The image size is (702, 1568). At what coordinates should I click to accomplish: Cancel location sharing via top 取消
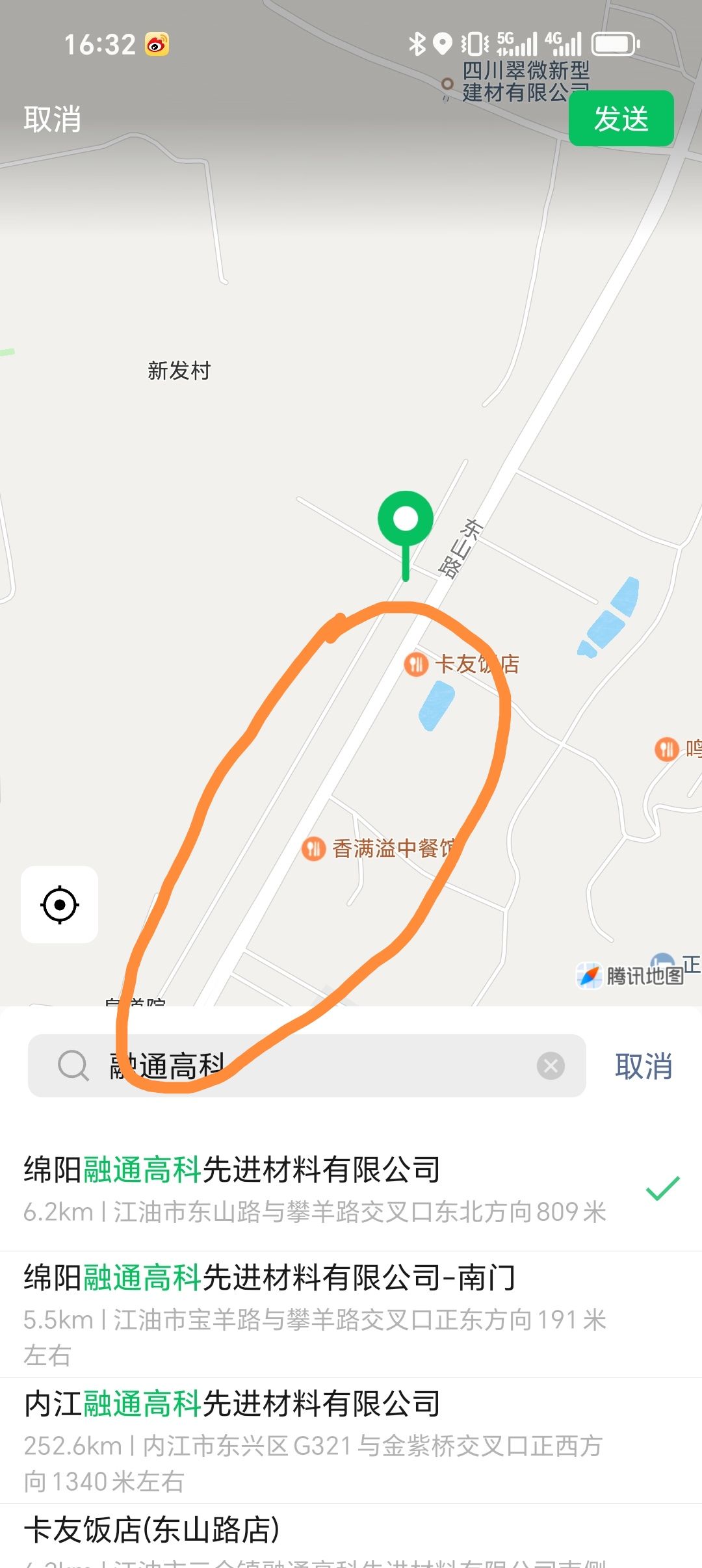click(53, 119)
